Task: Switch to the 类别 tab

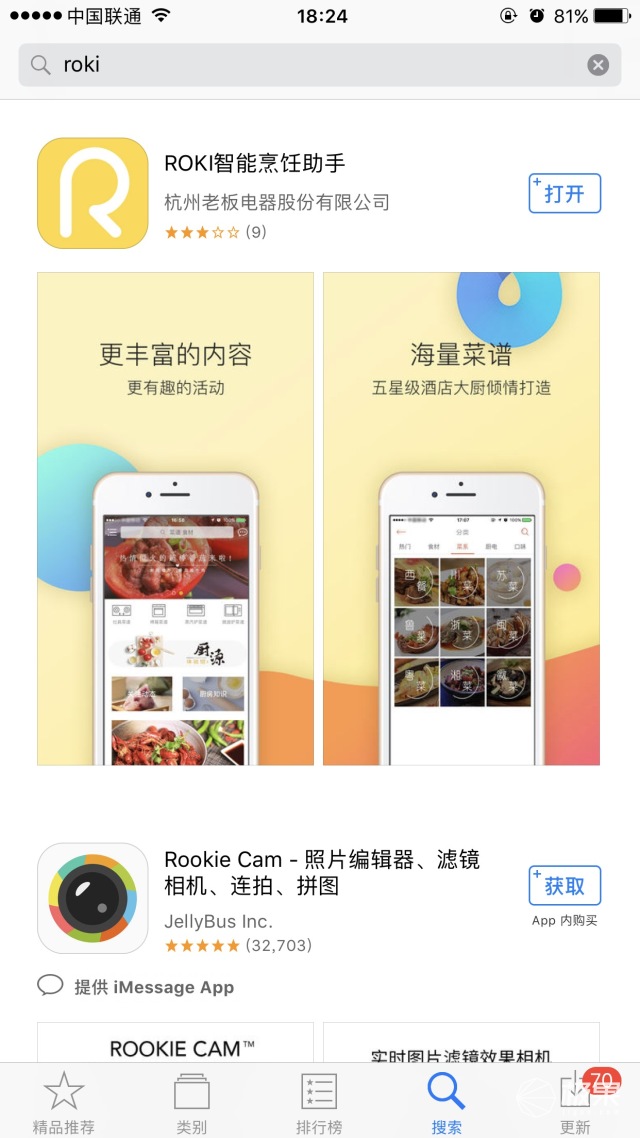Action: coord(192,1102)
